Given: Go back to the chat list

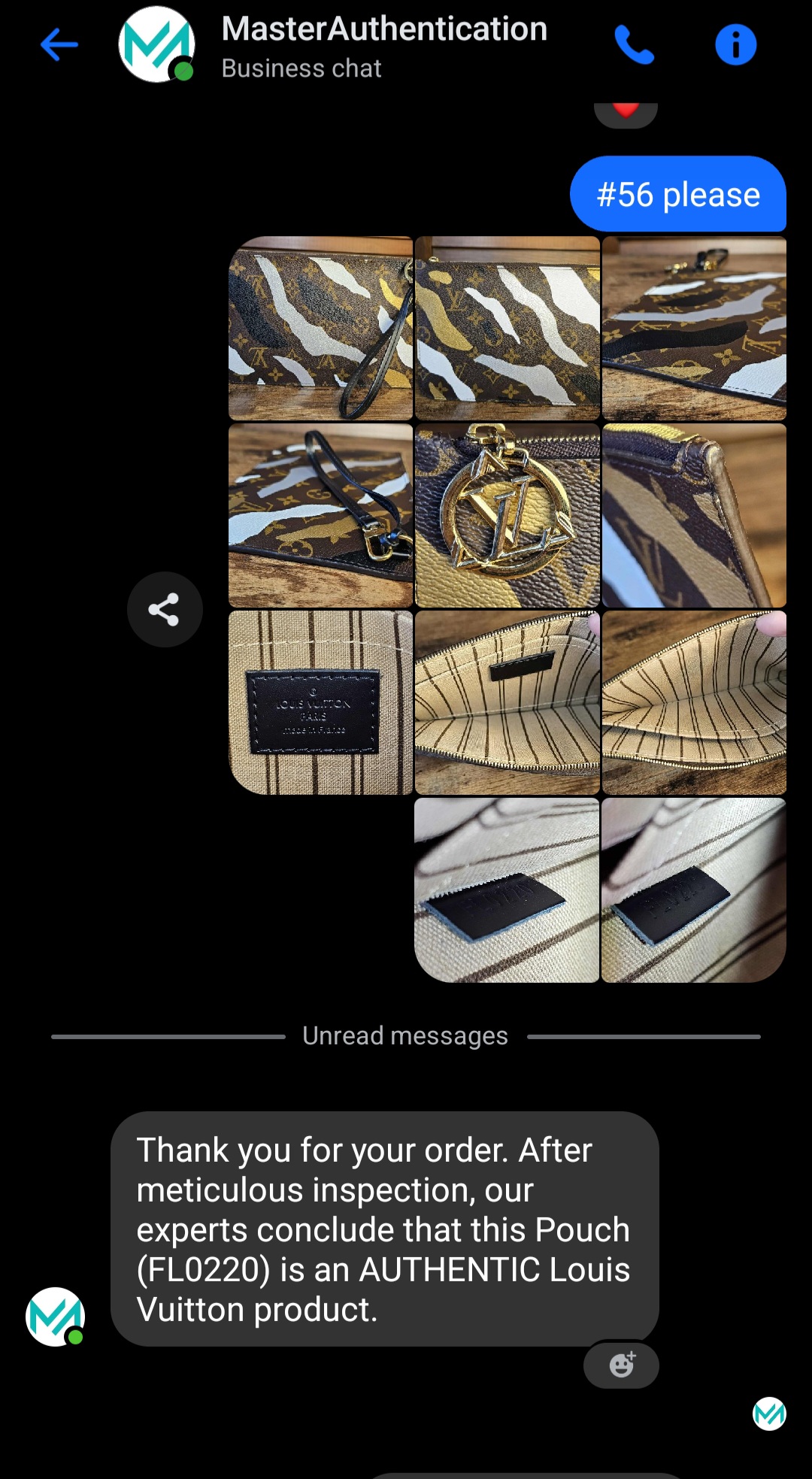Looking at the screenshot, I should (59, 44).
